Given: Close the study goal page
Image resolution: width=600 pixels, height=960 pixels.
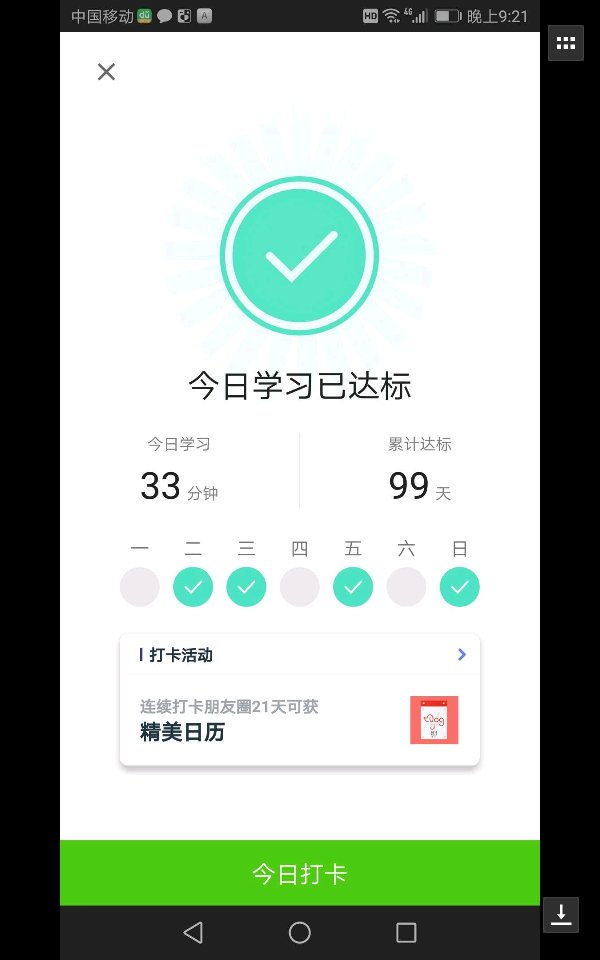Looking at the screenshot, I should point(106,72).
